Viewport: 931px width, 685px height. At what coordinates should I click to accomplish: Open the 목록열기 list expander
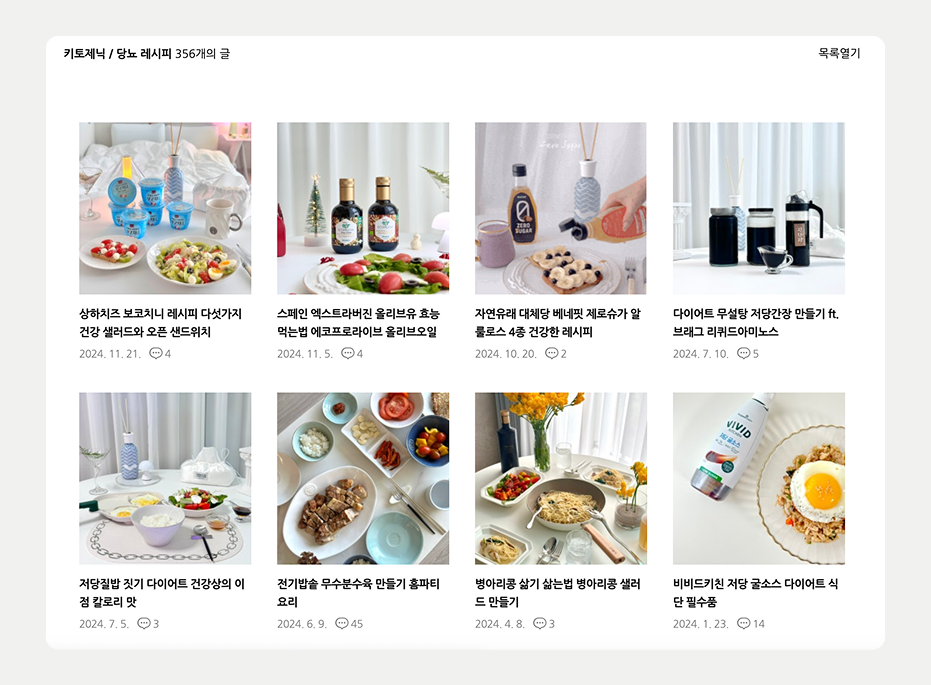(838, 53)
